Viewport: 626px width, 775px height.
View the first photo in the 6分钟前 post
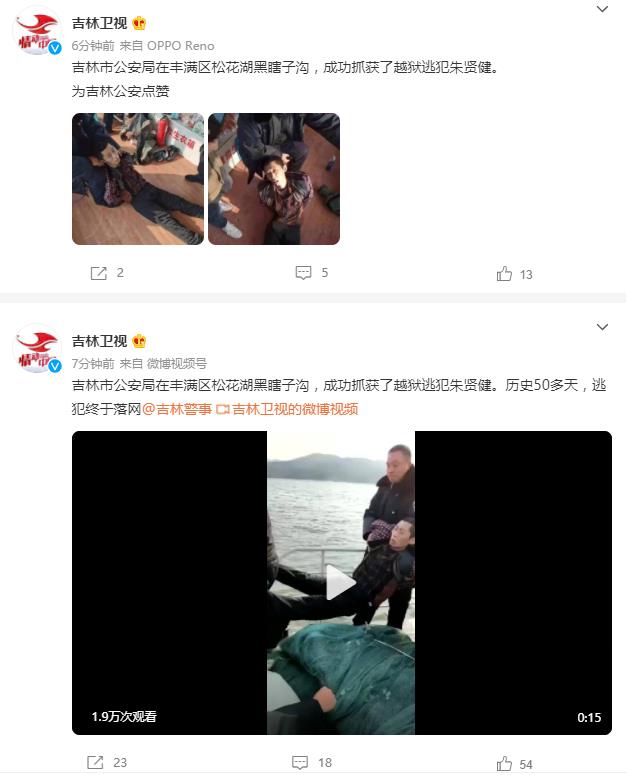[138, 179]
